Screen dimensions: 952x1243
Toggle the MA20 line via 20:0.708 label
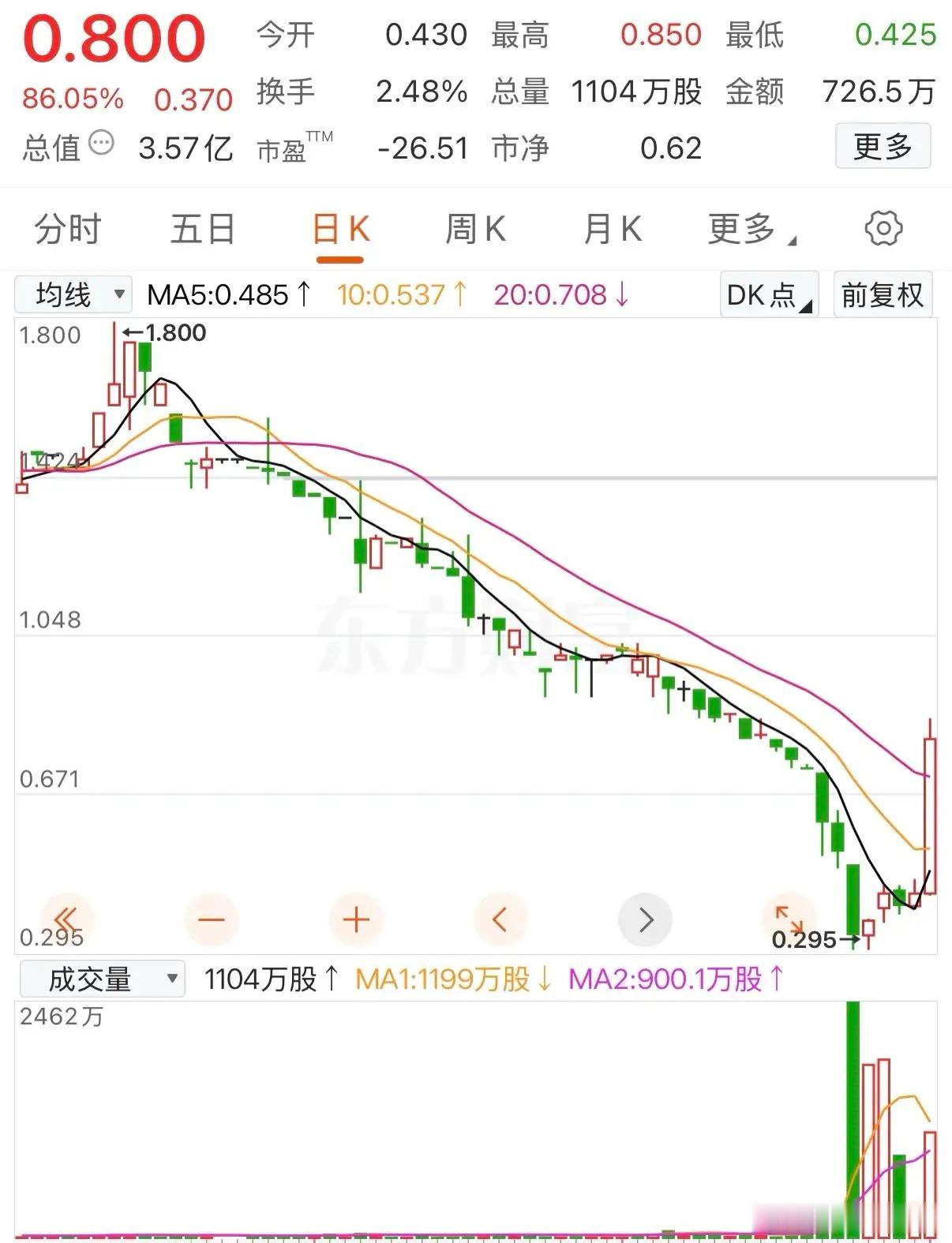pyautogui.click(x=550, y=294)
